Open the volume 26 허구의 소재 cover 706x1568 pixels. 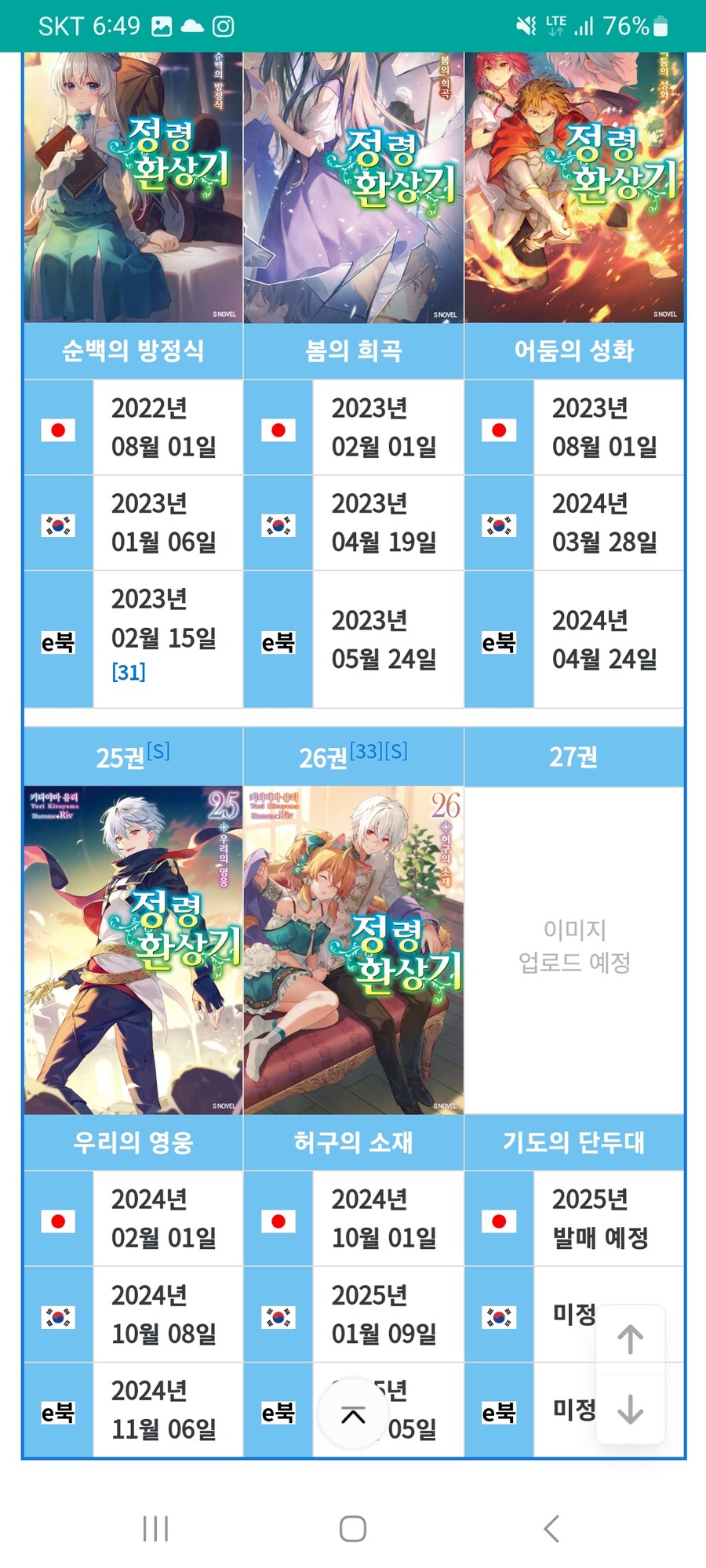click(x=353, y=950)
